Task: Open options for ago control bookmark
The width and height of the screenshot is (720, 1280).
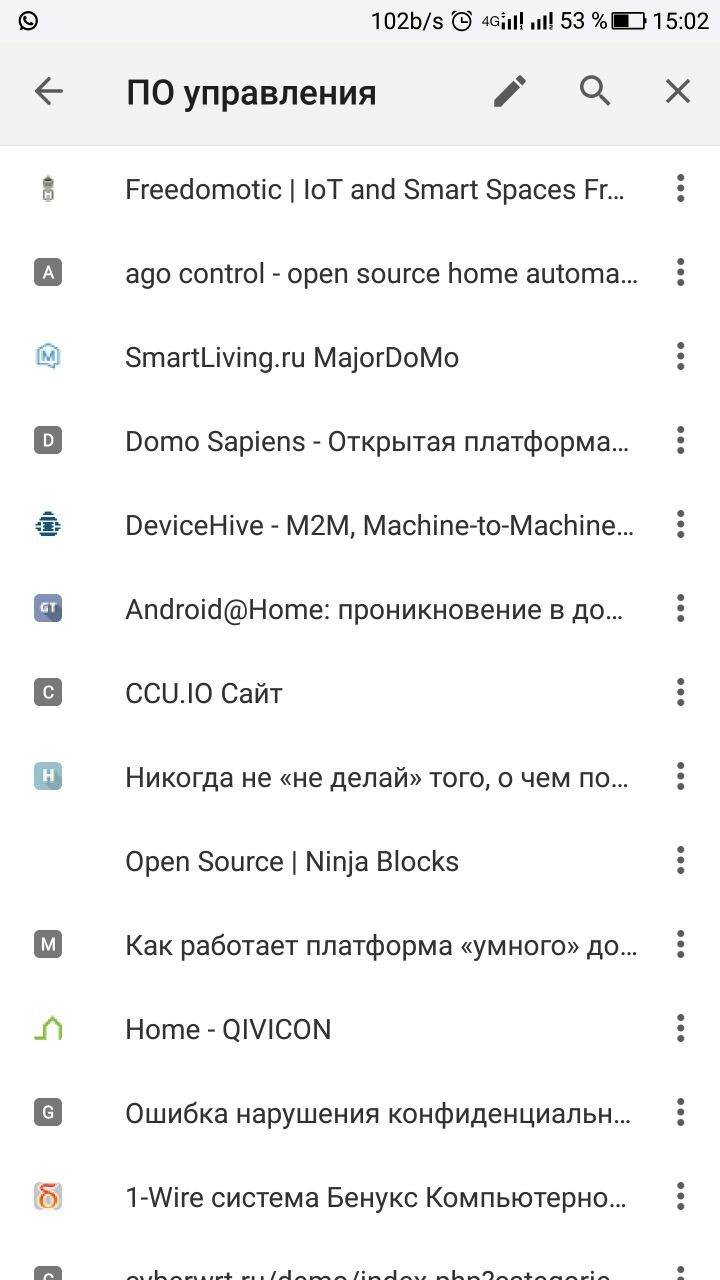Action: pyautogui.click(x=680, y=272)
